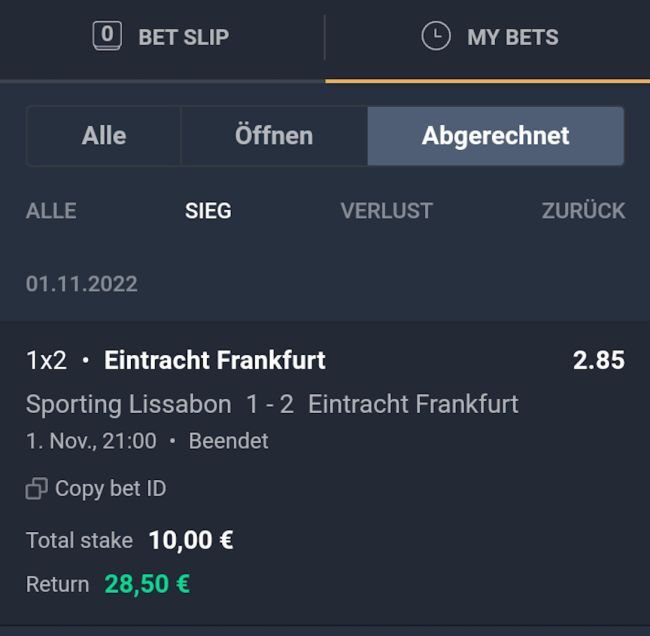Filter settled bets by SIEG
650x636 pixels.
(x=208, y=211)
